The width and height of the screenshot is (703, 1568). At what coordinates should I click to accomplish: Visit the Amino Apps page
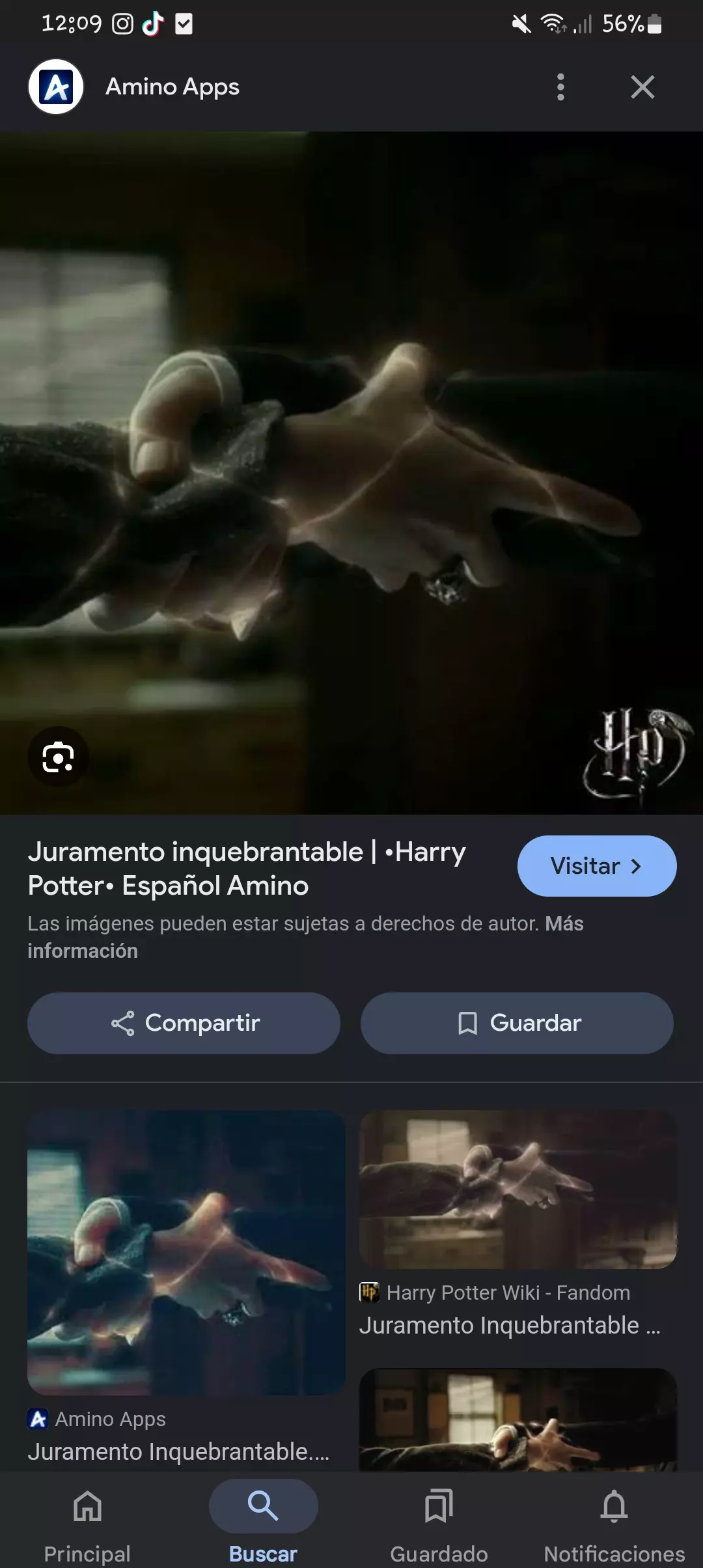coord(596,866)
